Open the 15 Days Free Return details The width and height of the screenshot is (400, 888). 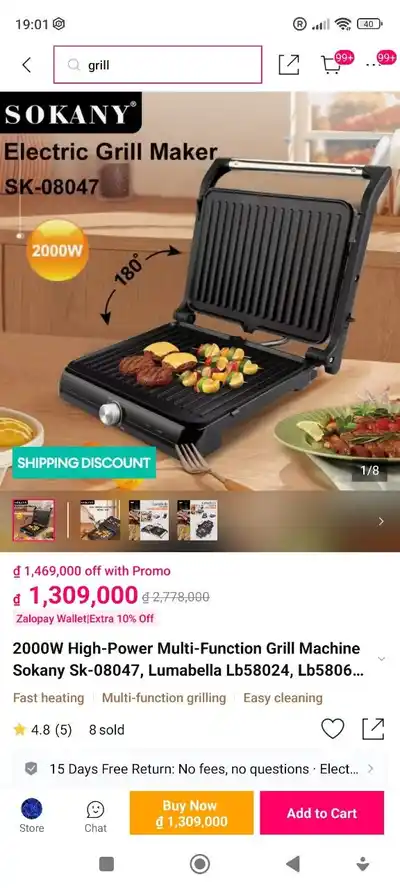(x=199, y=769)
